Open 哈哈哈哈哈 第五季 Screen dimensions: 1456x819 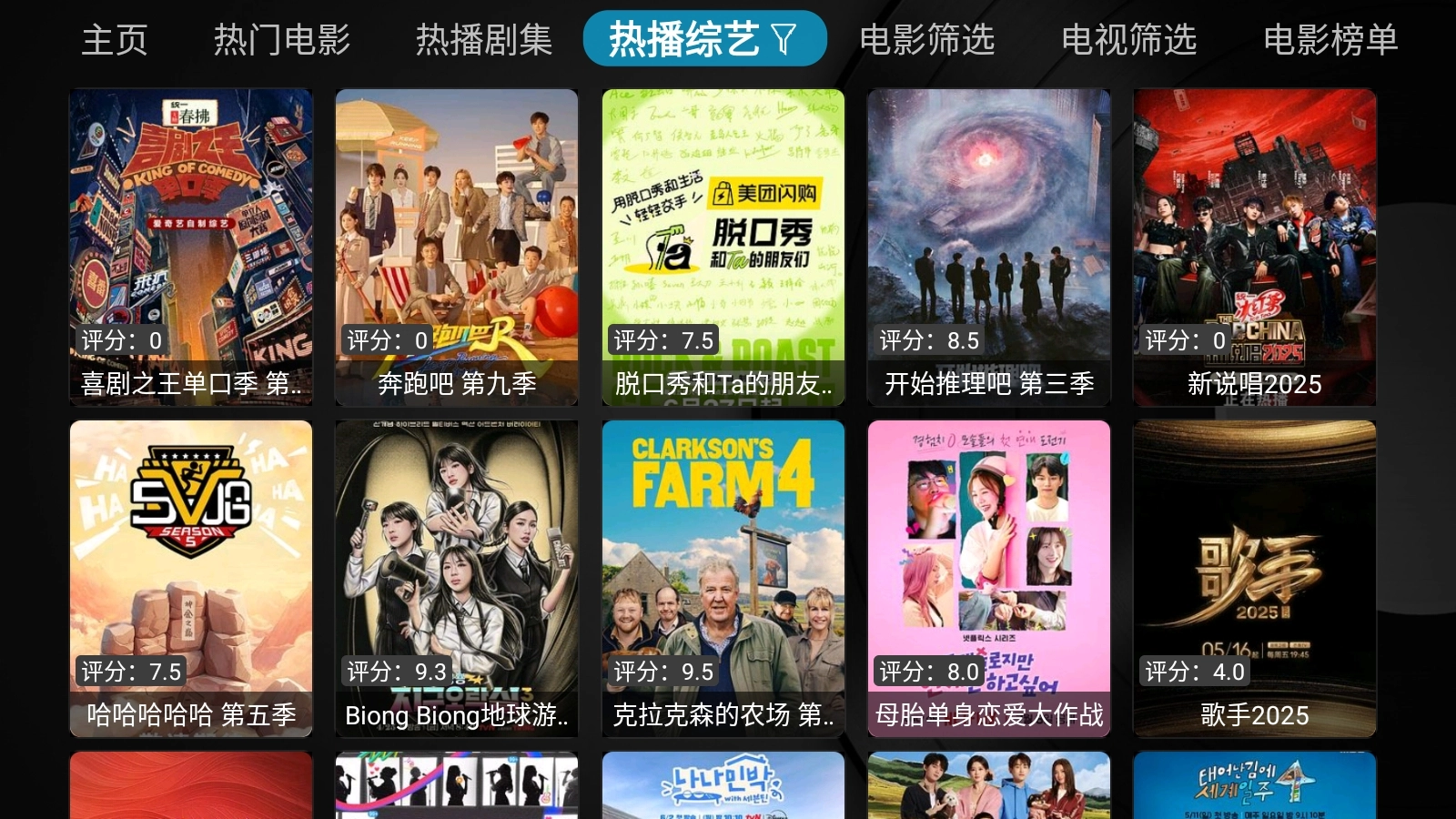(x=191, y=578)
